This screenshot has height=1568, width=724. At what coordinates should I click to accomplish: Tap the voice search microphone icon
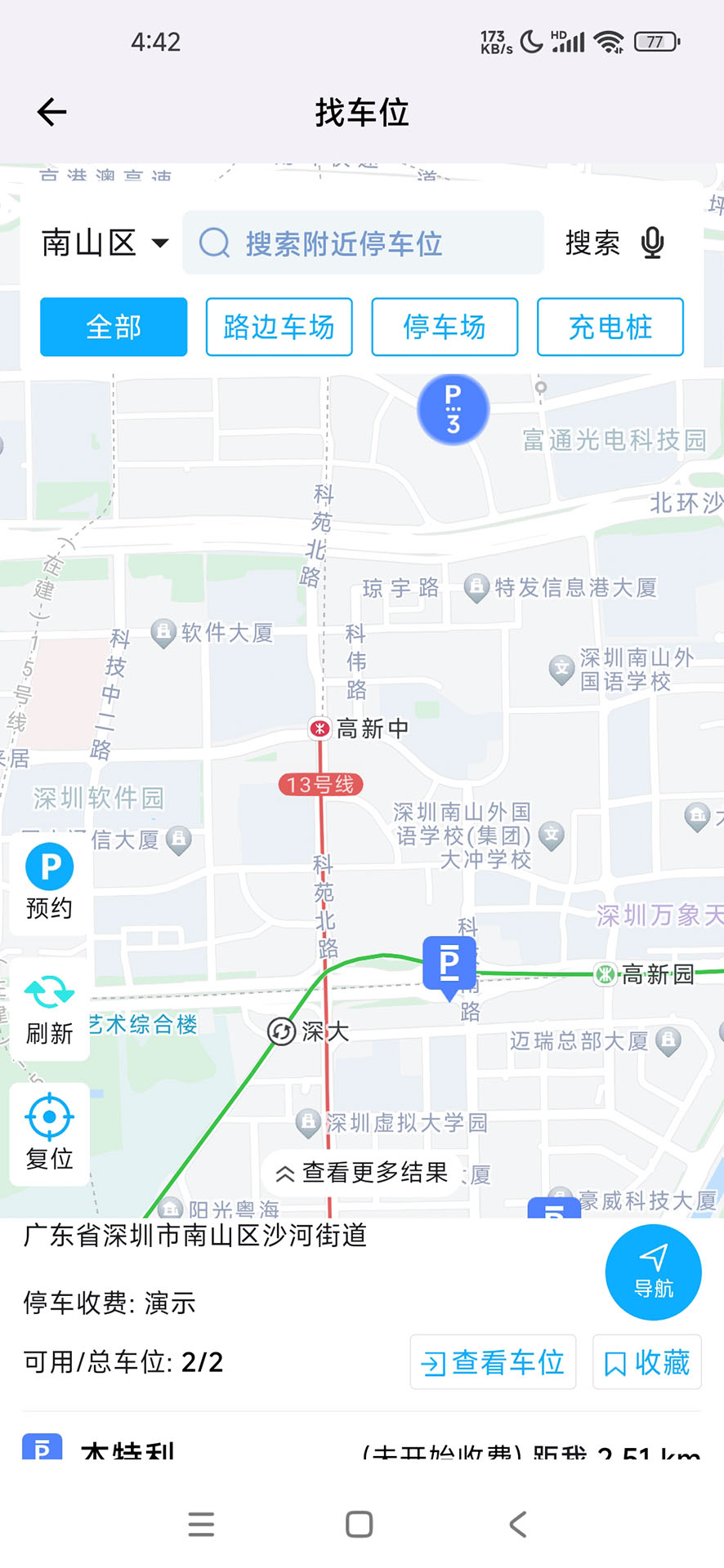[652, 243]
